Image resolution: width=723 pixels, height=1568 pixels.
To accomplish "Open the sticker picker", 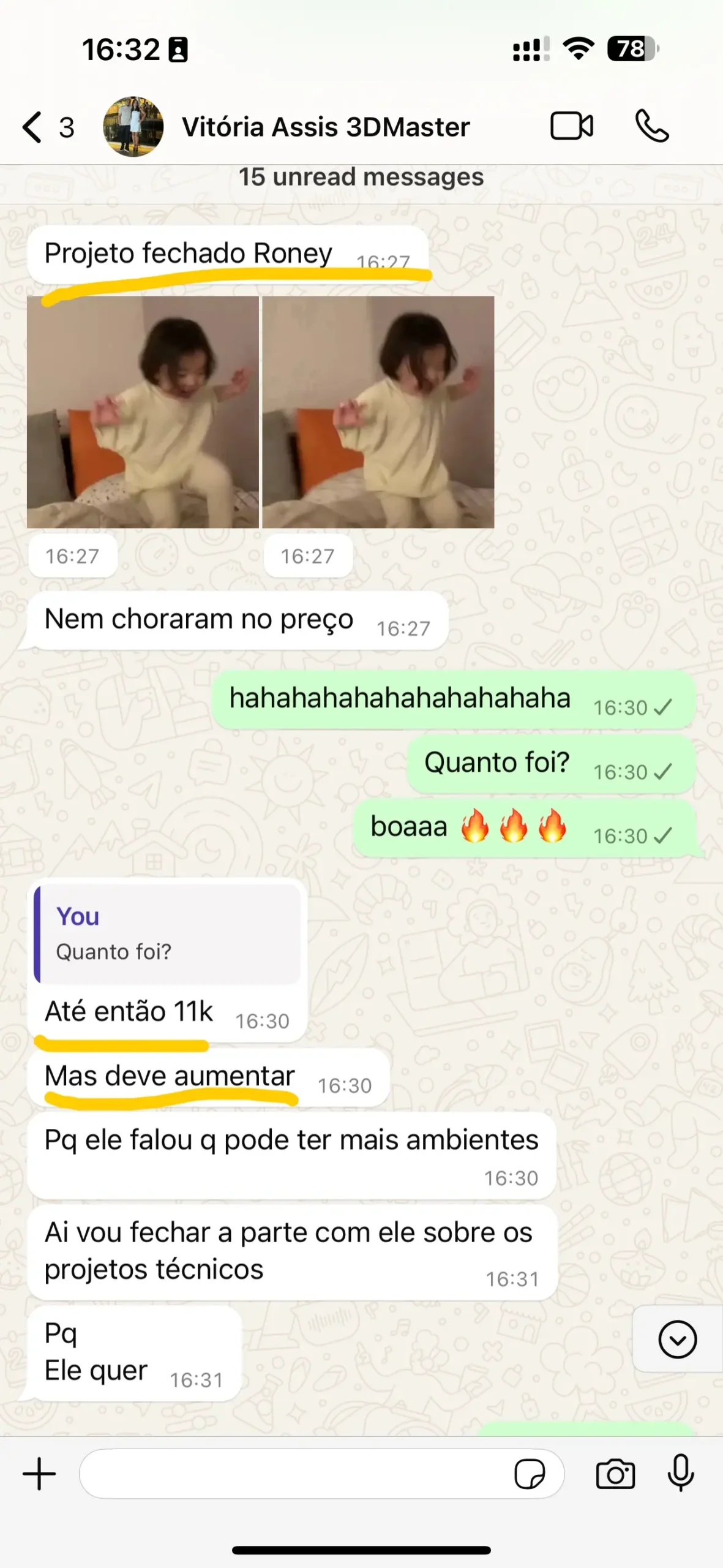I will [x=530, y=1474].
